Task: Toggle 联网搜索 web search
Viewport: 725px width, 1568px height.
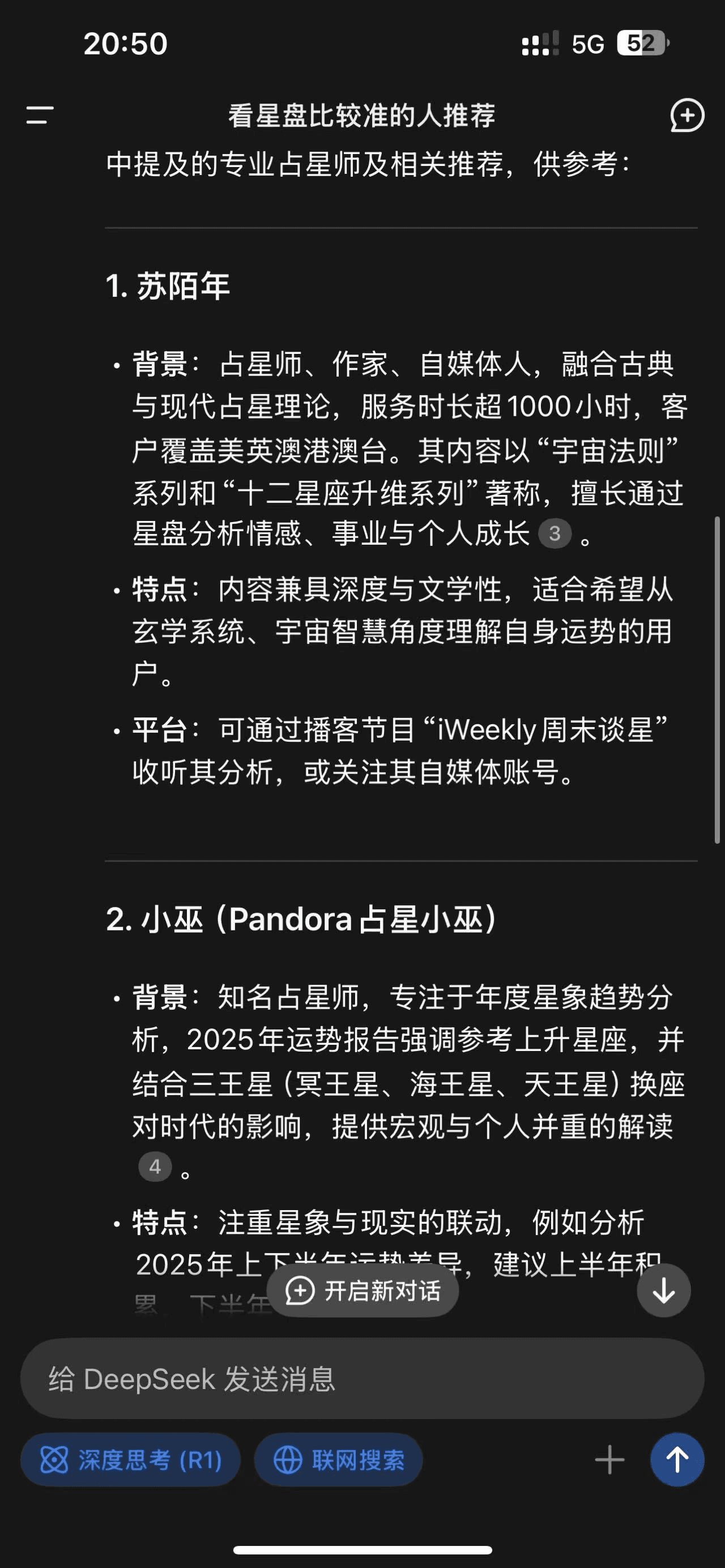Action: coord(339,1460)
